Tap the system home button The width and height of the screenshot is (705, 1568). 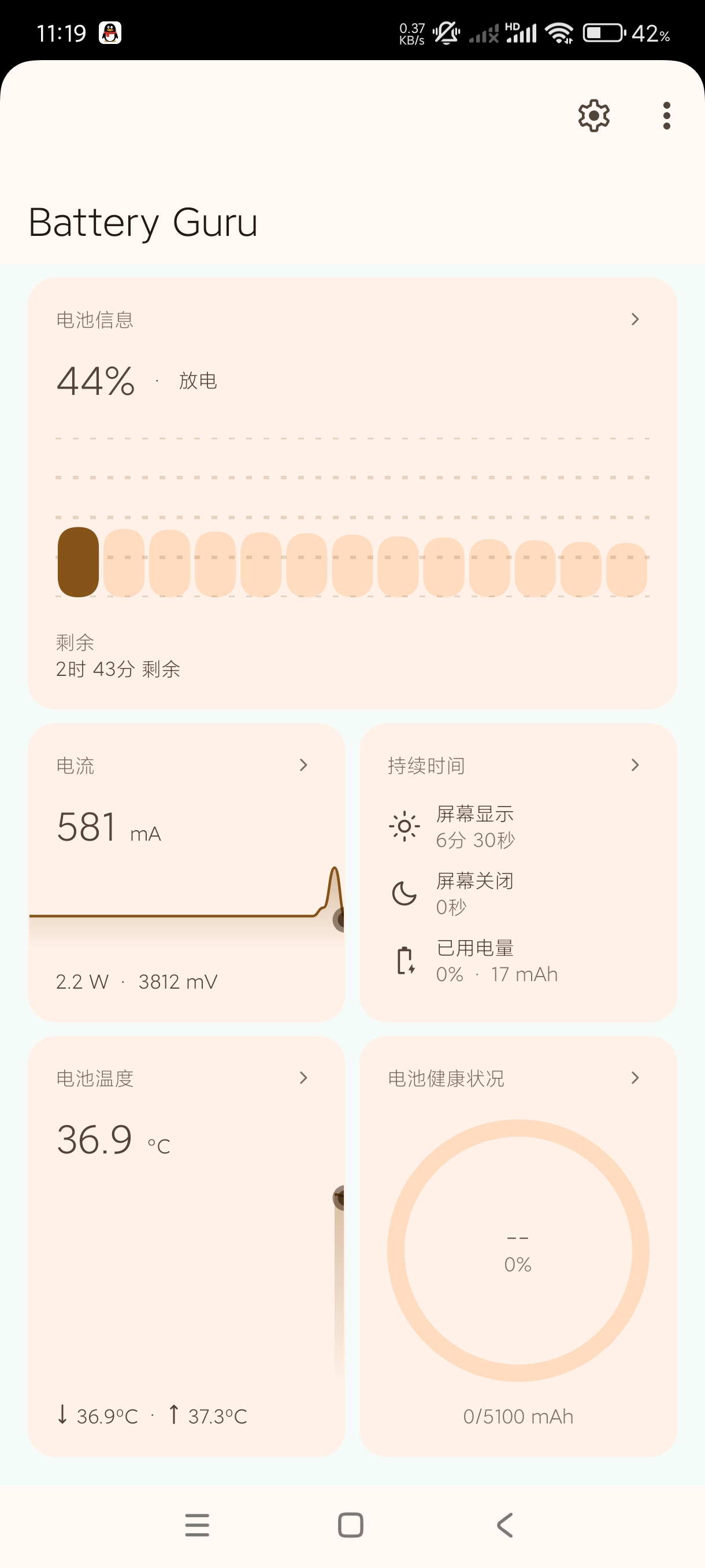coord(351,1525)
